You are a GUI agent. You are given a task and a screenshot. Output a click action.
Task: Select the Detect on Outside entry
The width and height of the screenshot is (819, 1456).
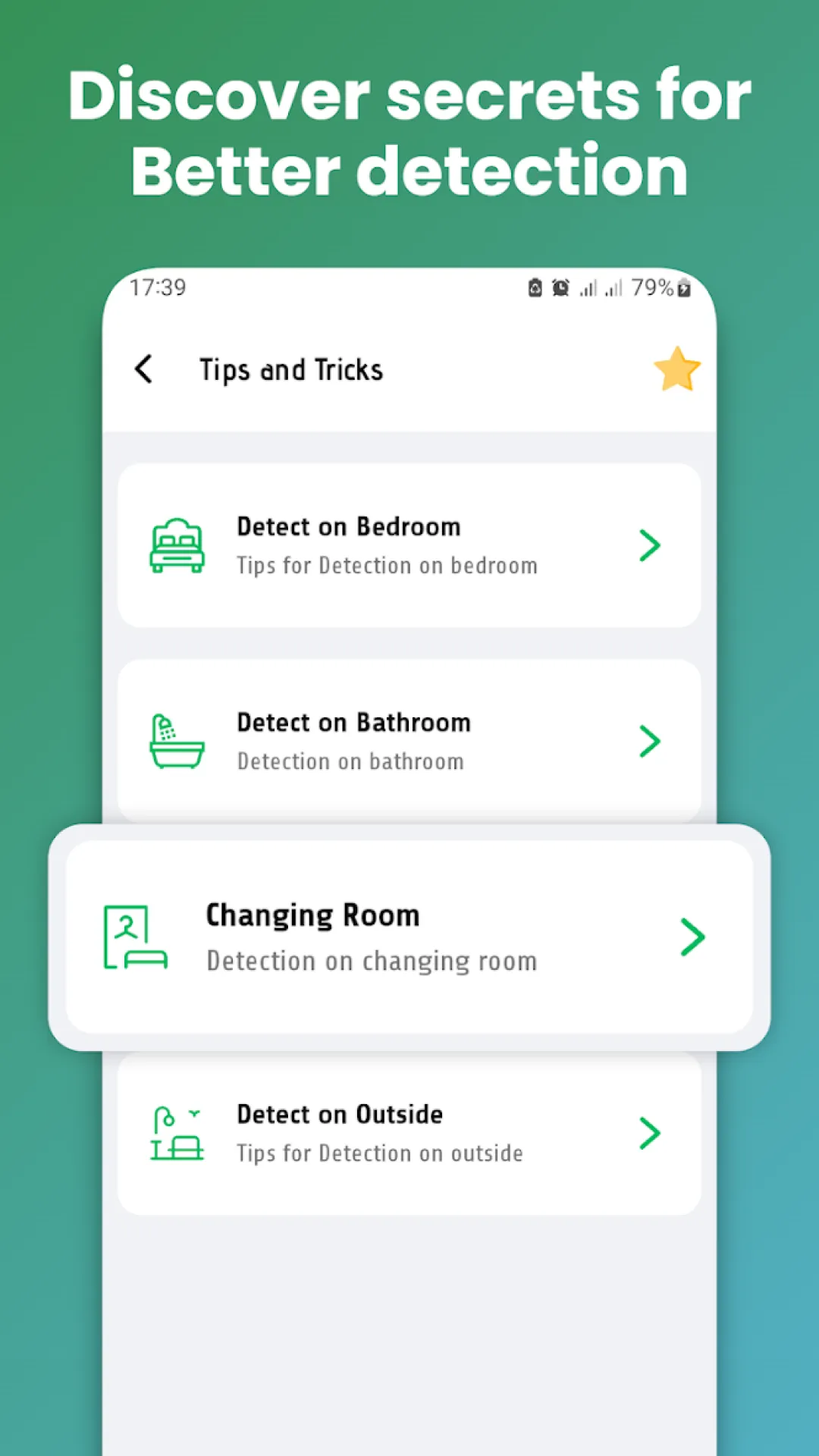click(409, 1134)
